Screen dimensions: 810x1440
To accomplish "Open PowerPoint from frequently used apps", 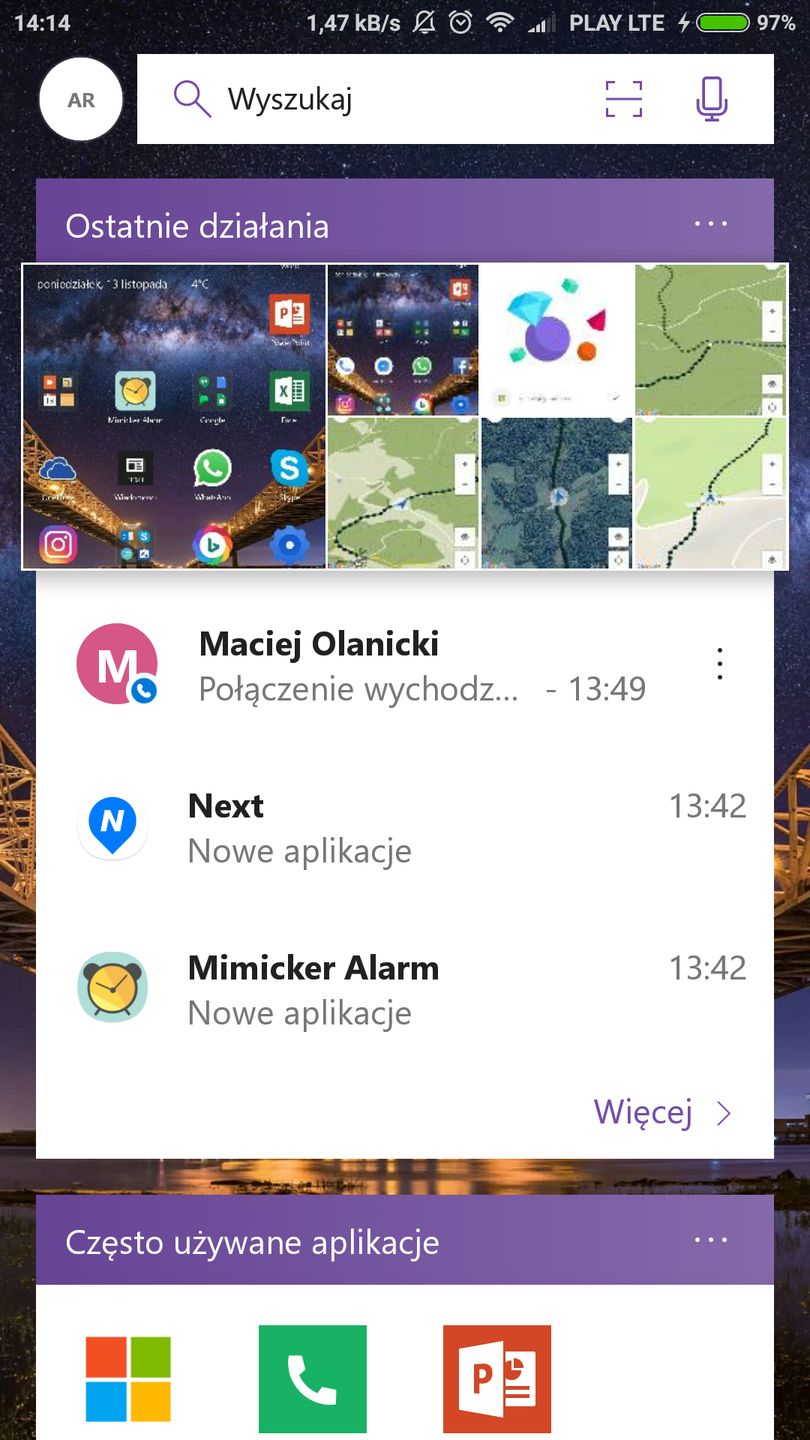I will tap(497, 1378).
